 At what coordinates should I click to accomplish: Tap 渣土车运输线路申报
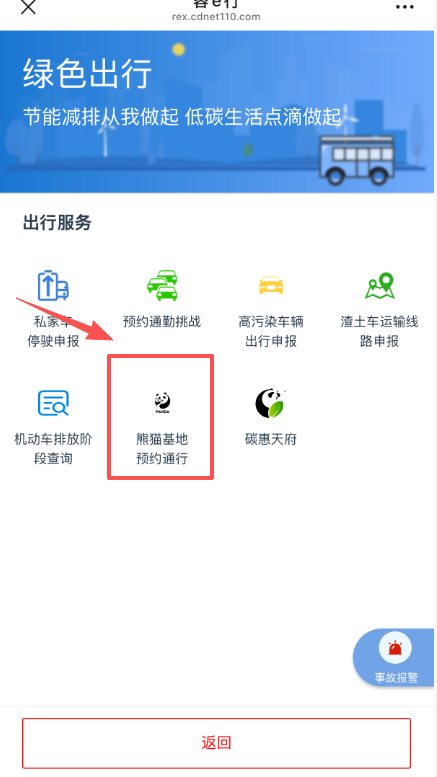379,309
